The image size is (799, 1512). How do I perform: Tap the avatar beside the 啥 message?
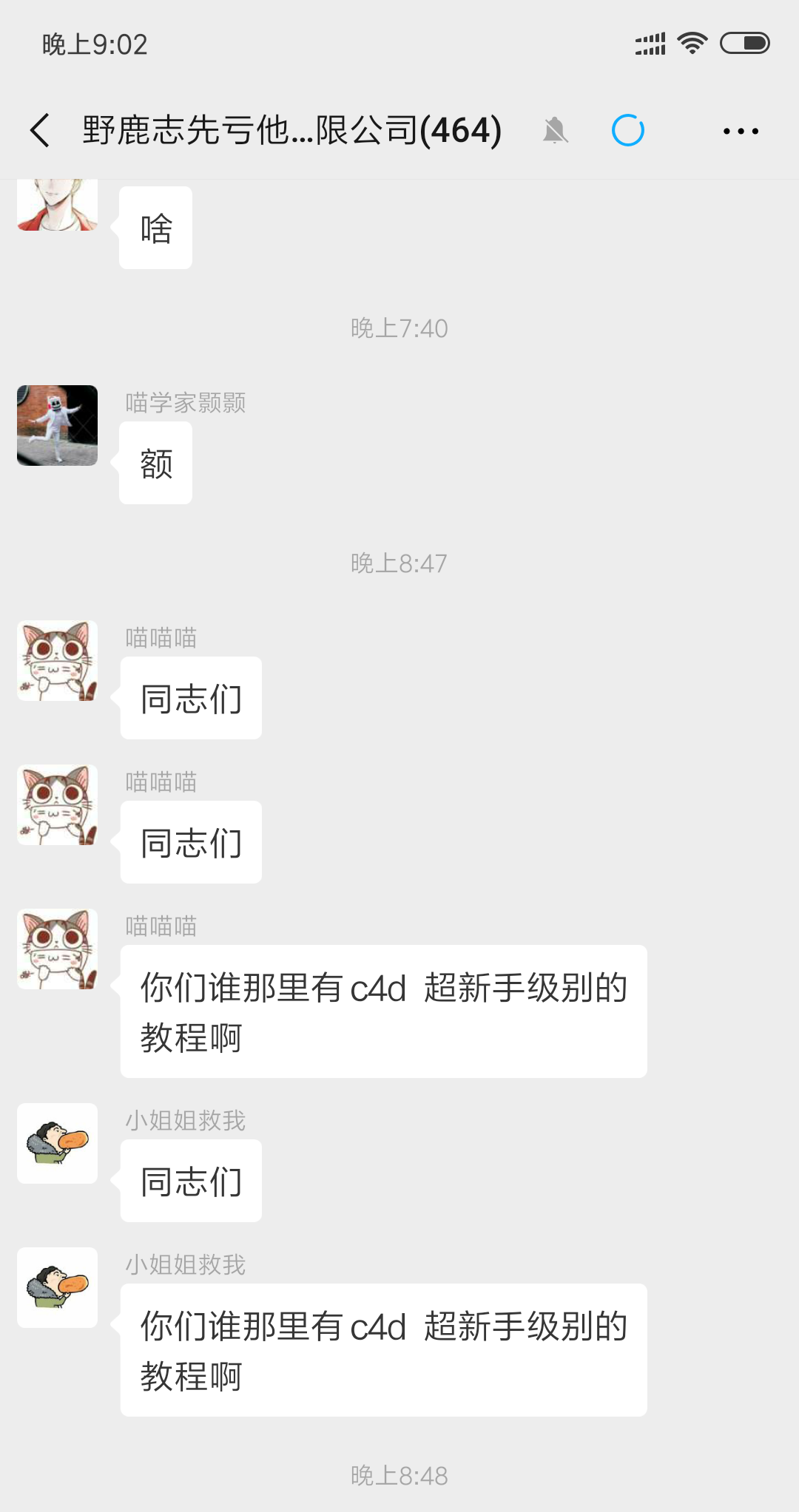(58, 205)
